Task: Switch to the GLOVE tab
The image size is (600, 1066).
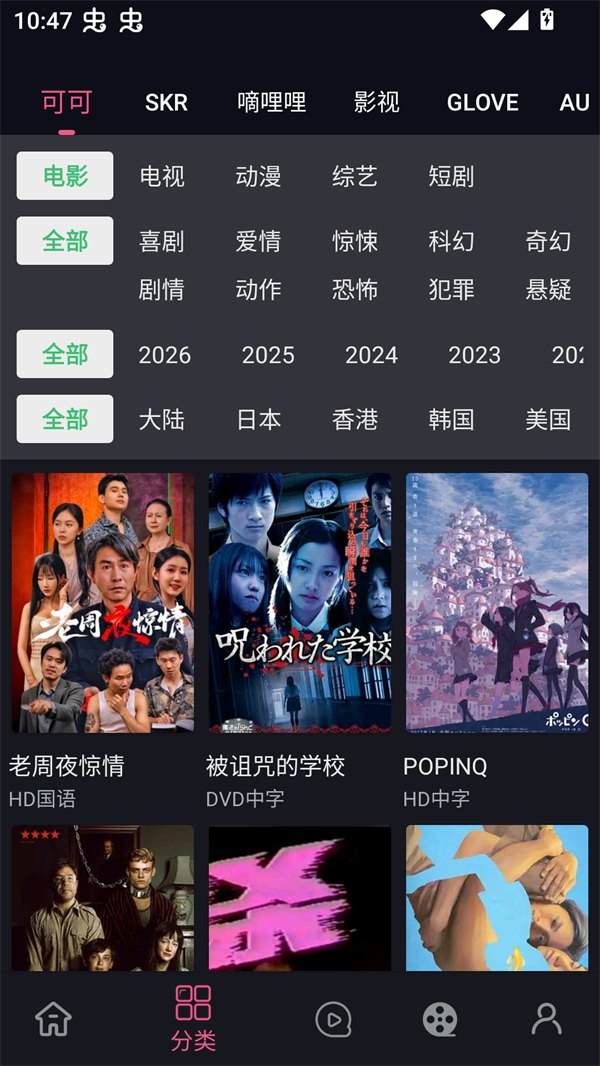Action: 482,102
